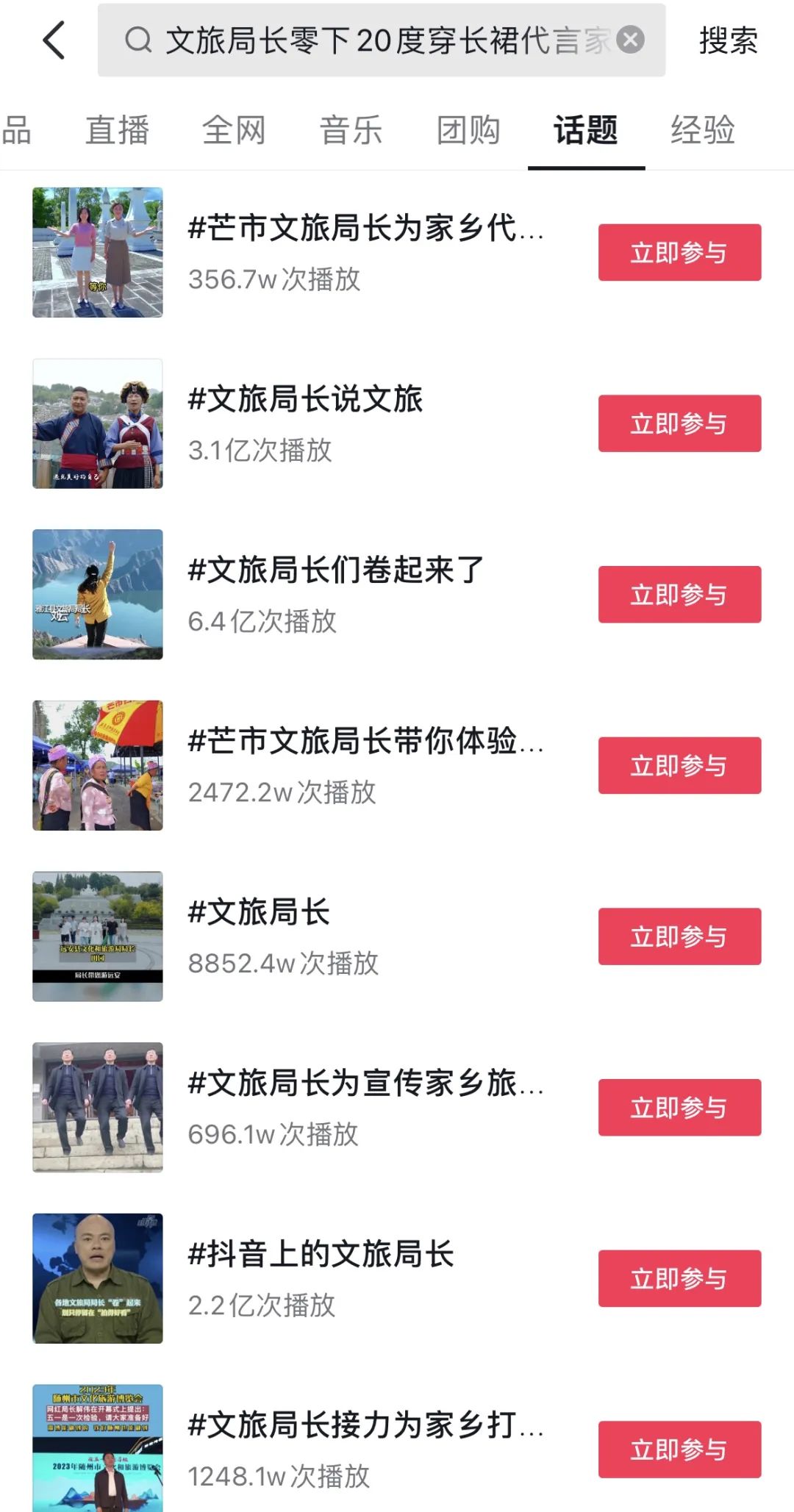Switch to the 经验 tab
The image size is (794, 1512).
pyautogui.click(x=702, y=131)
